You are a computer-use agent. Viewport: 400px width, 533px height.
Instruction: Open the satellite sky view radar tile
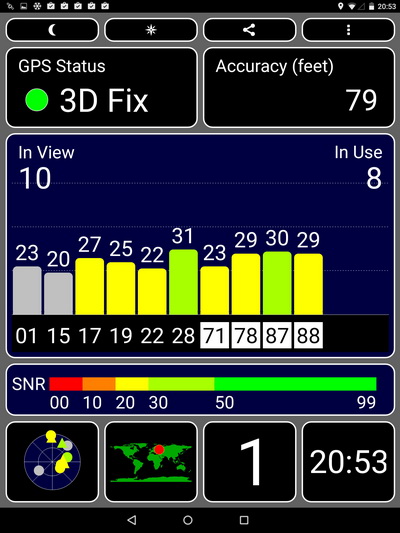[x=52, y=462]
